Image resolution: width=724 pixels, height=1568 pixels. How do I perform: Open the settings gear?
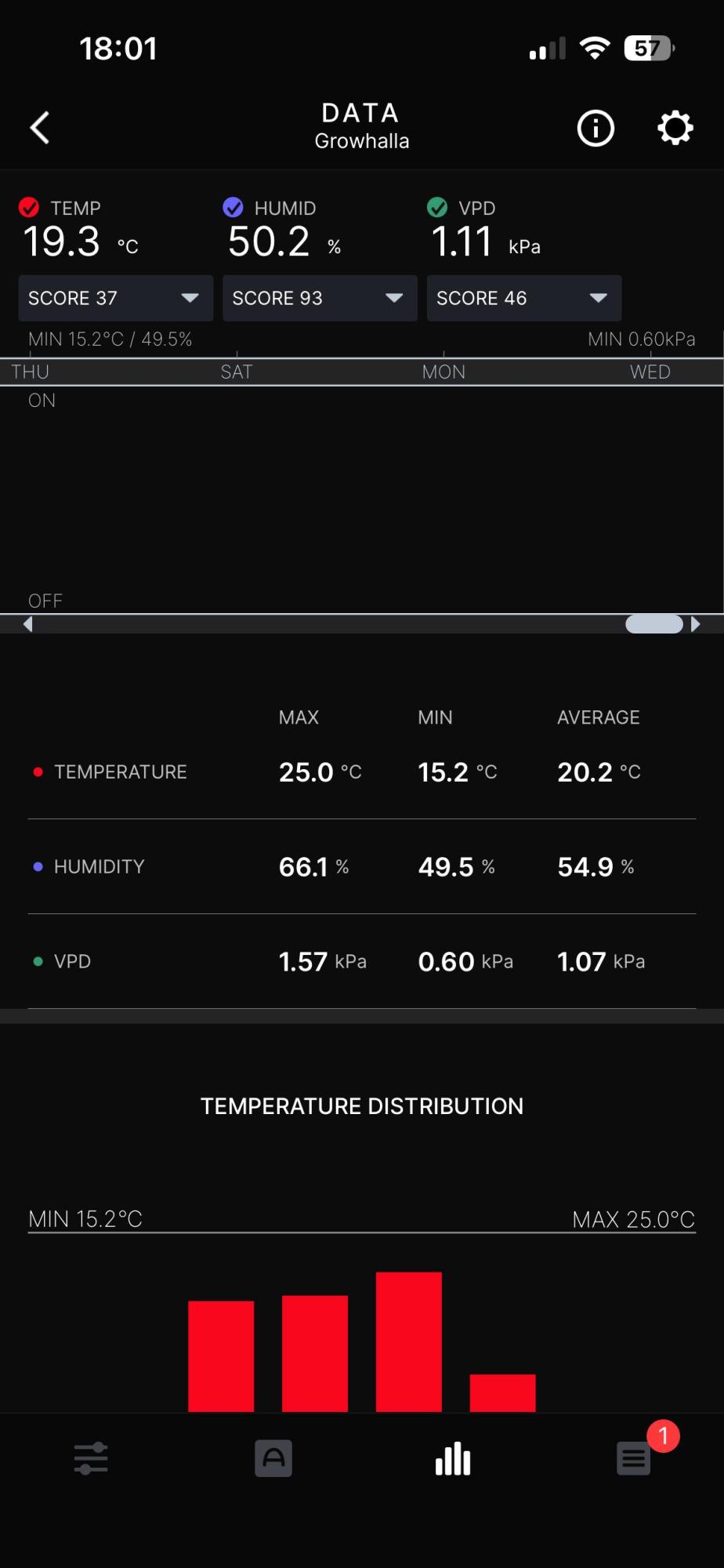click(x=675, y=128)
